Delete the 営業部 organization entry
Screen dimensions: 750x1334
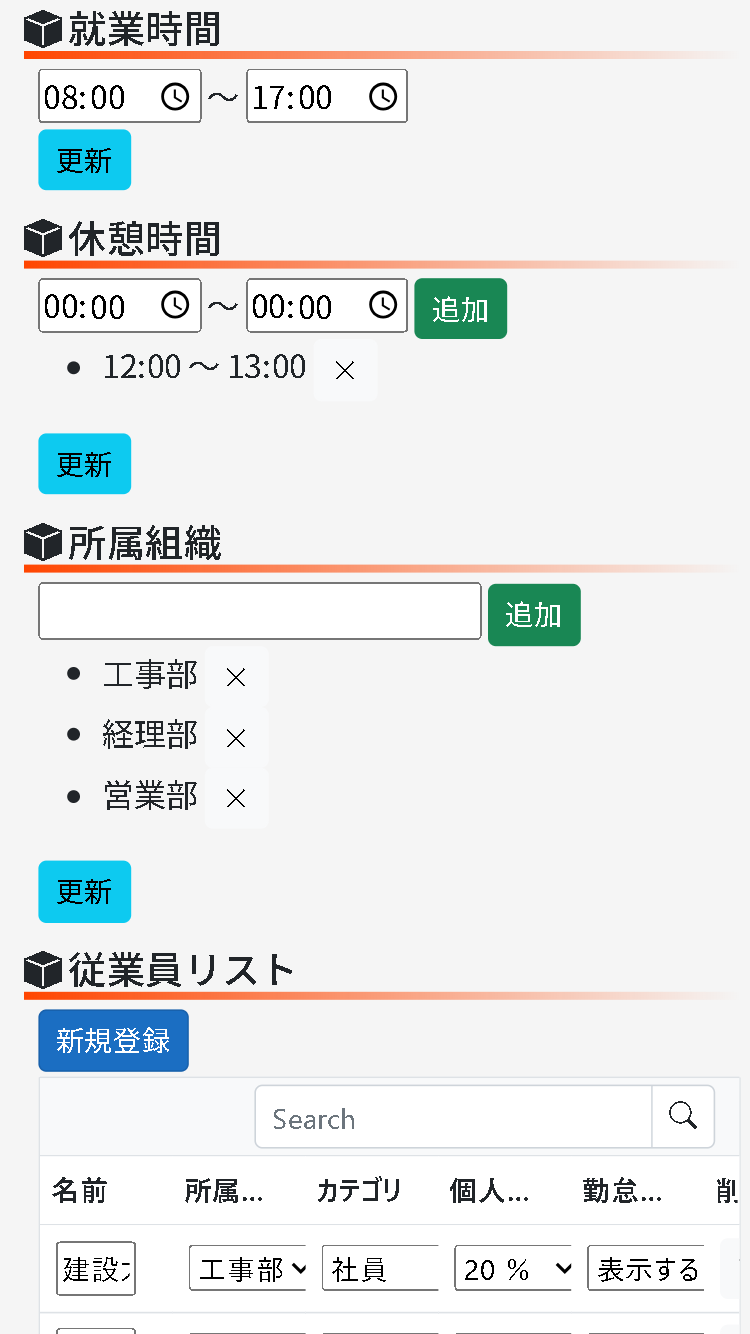pyautogui.click(x=236, y=798)
